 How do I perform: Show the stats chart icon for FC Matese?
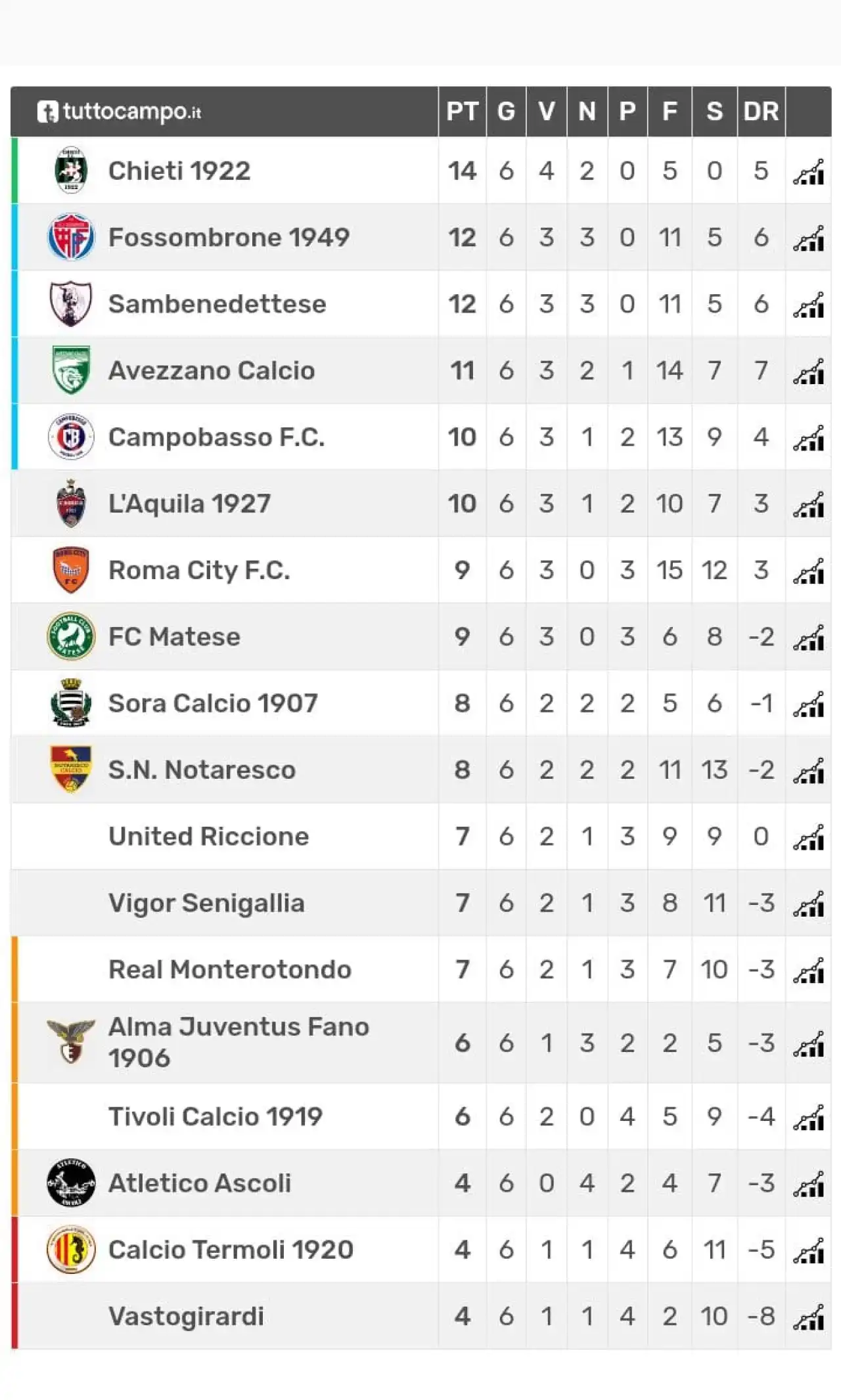click(809, 638)
